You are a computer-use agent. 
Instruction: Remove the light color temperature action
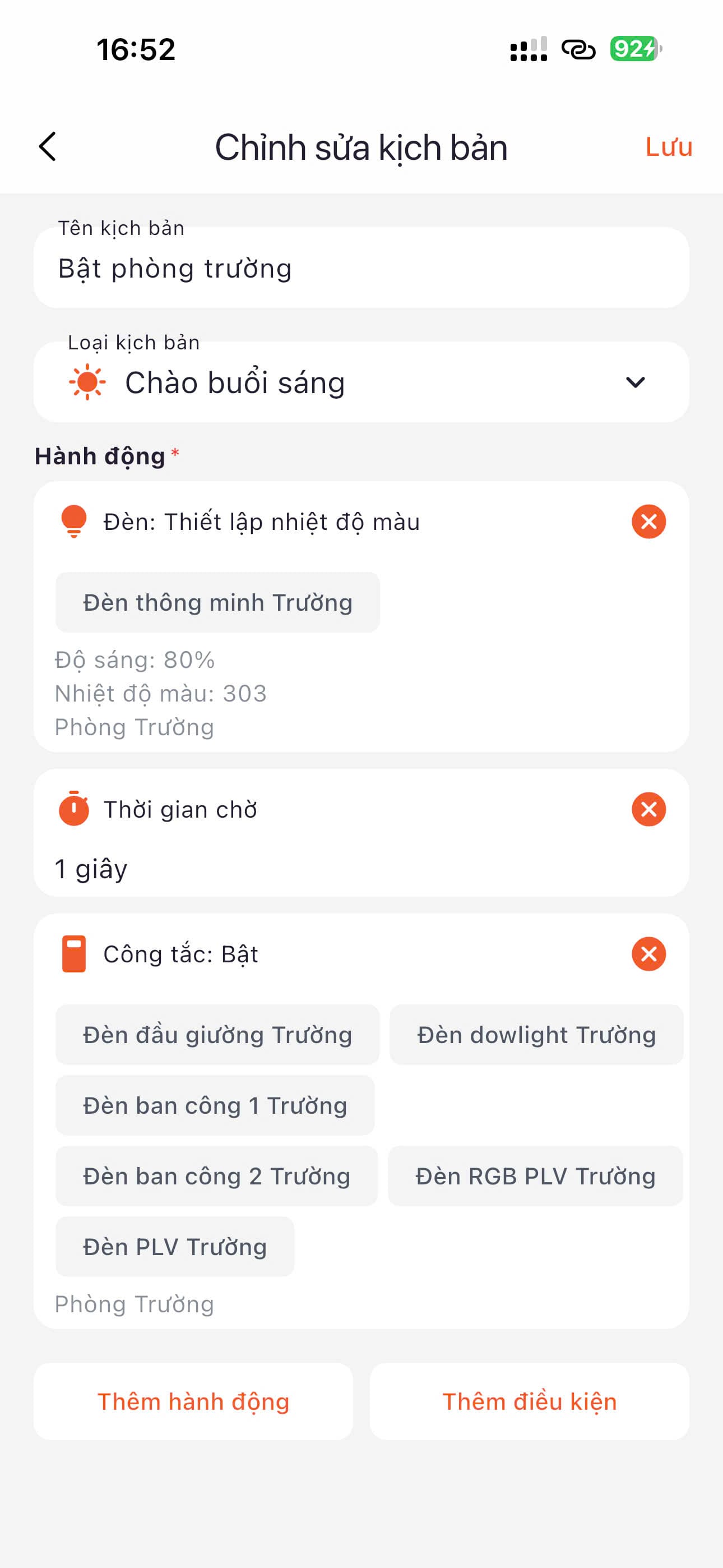click(648, 522)
